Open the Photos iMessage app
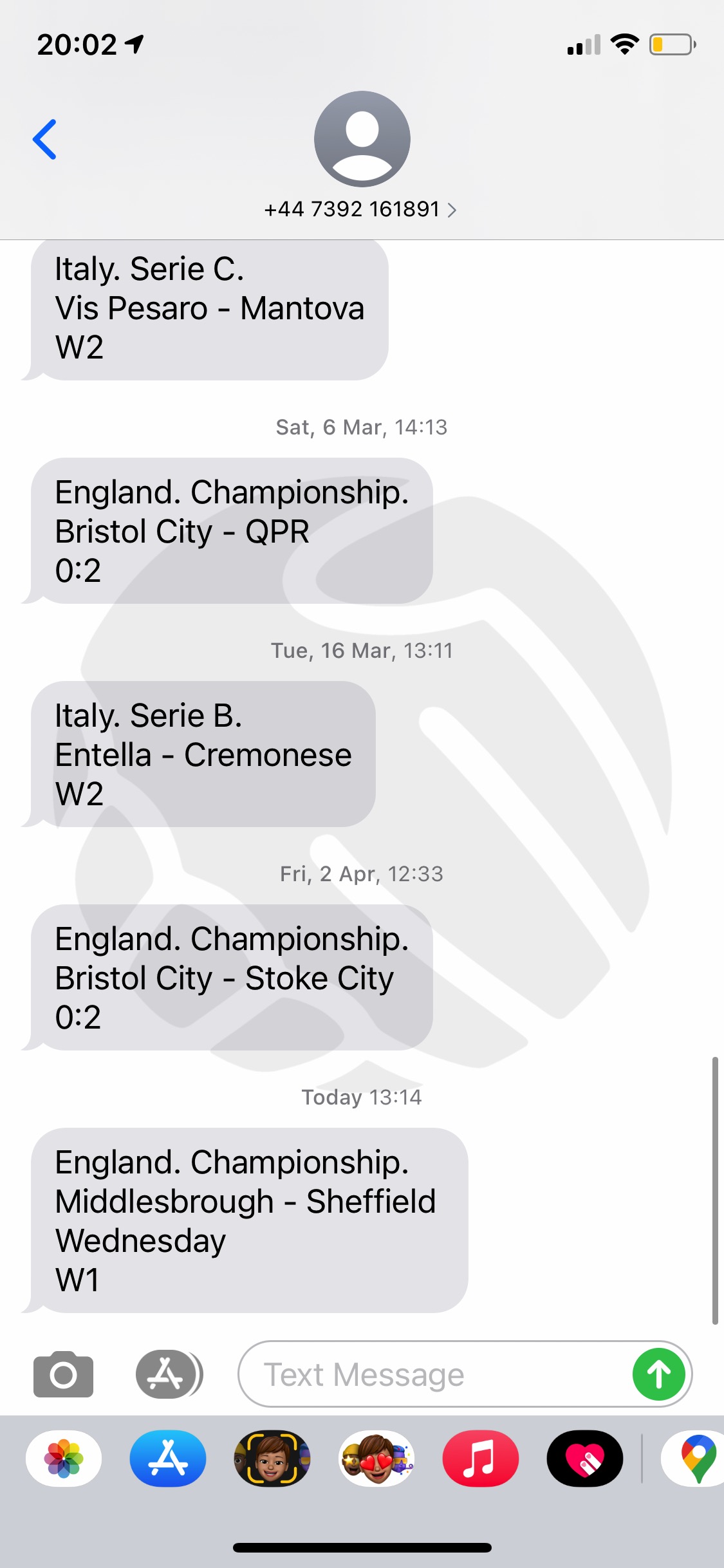724x1568 pixels. pyautogui.click(x=64, y=1459)
